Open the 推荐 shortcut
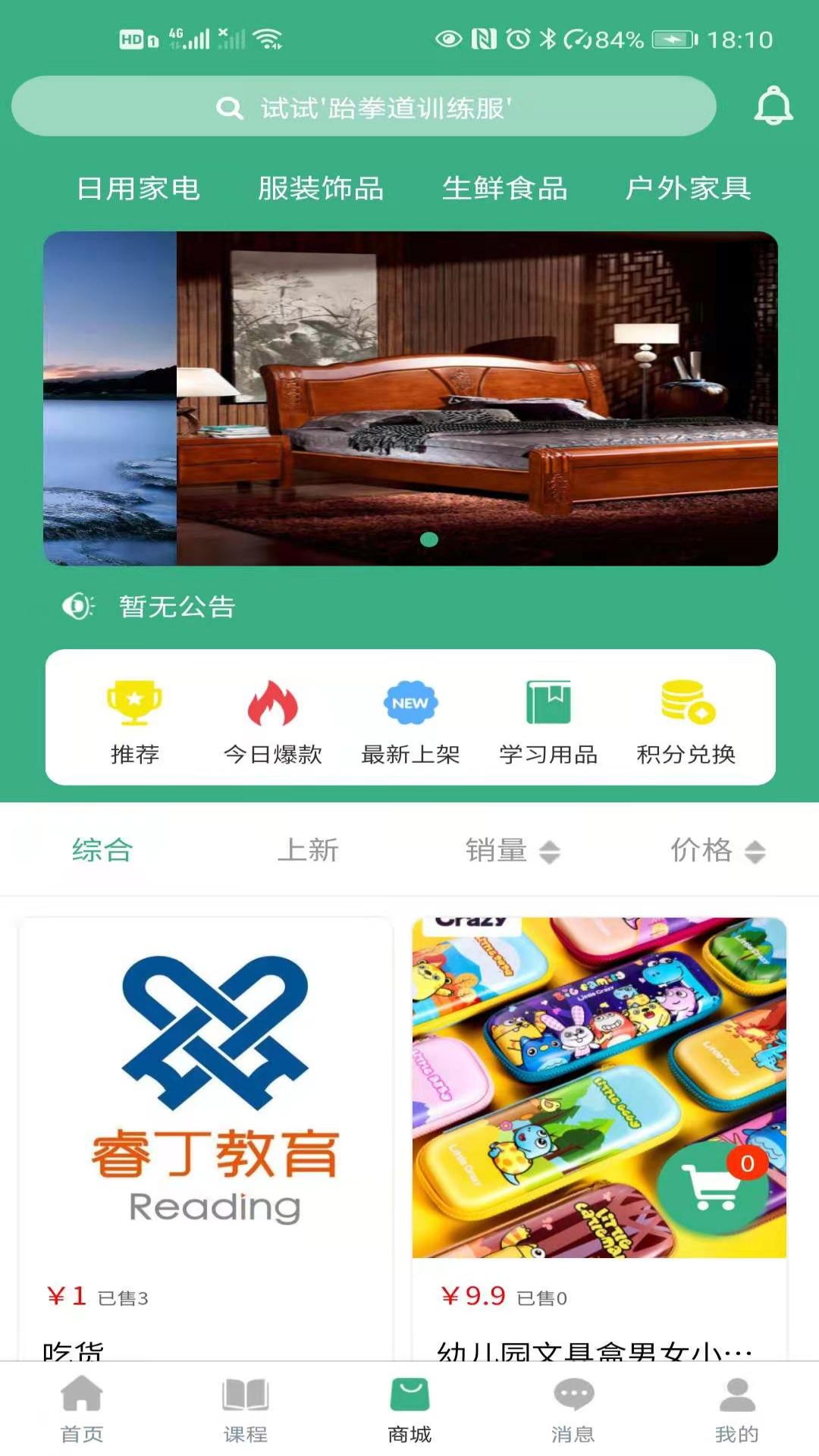The height and width of the screenshot is (1456, 819). (135, 721)
